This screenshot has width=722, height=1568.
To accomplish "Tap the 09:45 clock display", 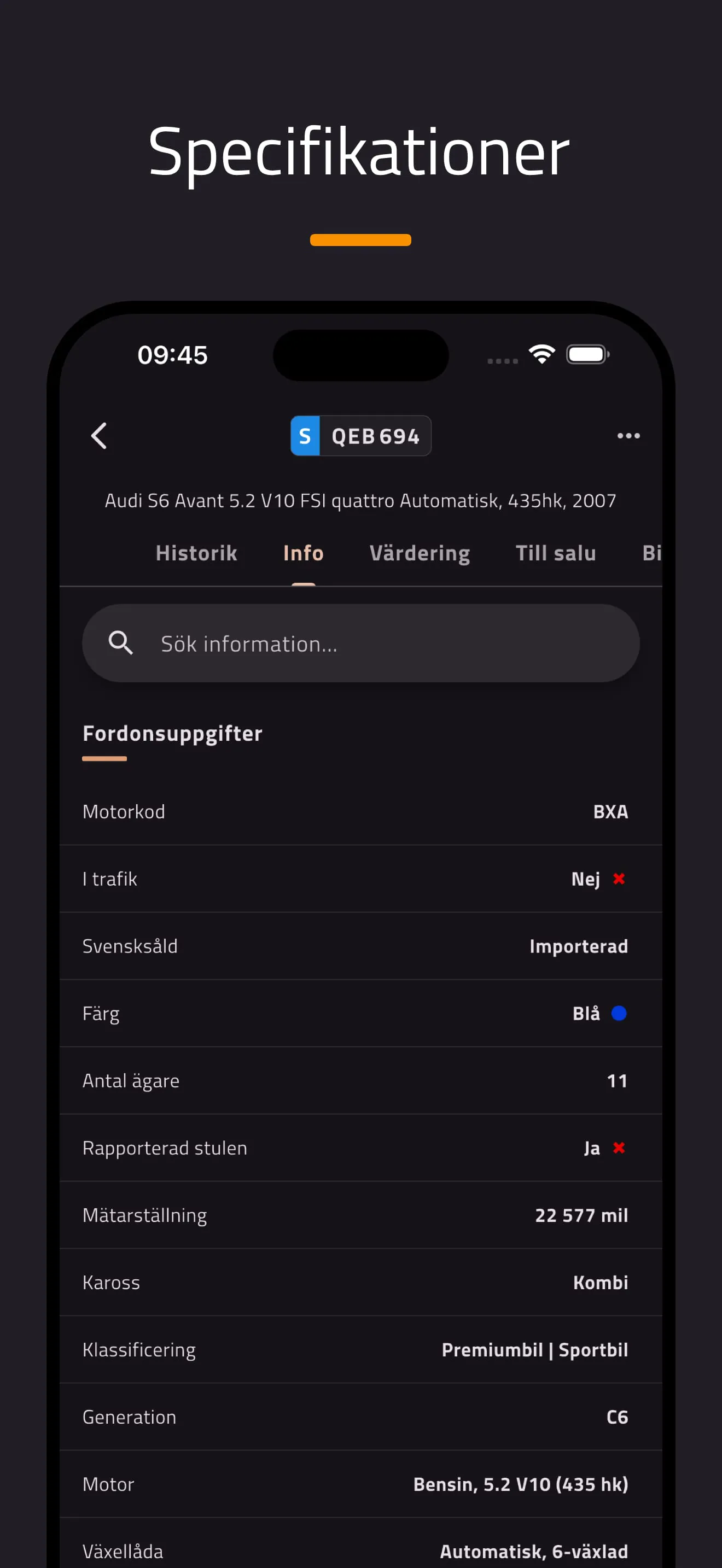I will click(172, 354).
